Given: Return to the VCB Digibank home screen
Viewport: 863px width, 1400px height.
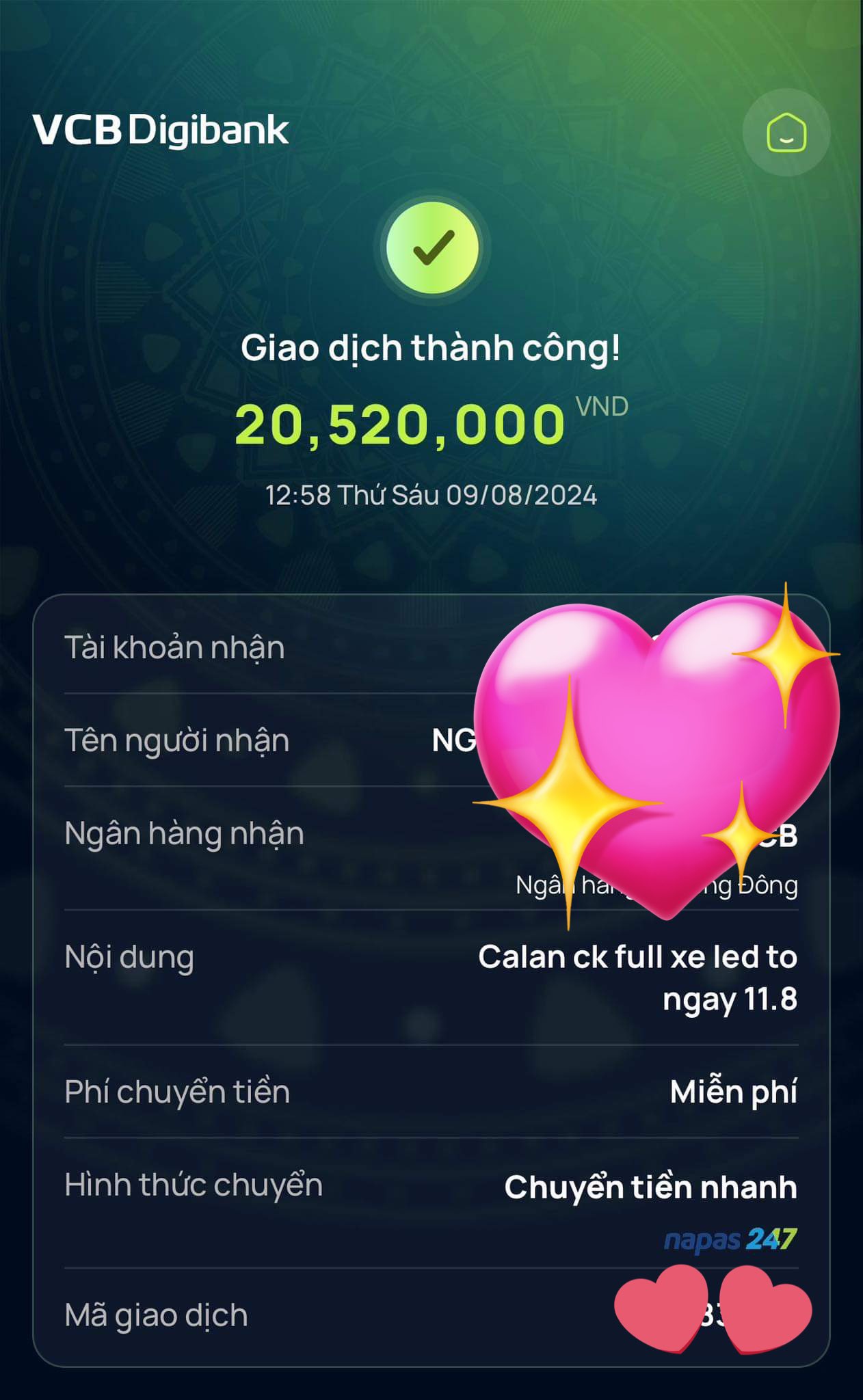Looking at the screenshot, I should (786, 133).
